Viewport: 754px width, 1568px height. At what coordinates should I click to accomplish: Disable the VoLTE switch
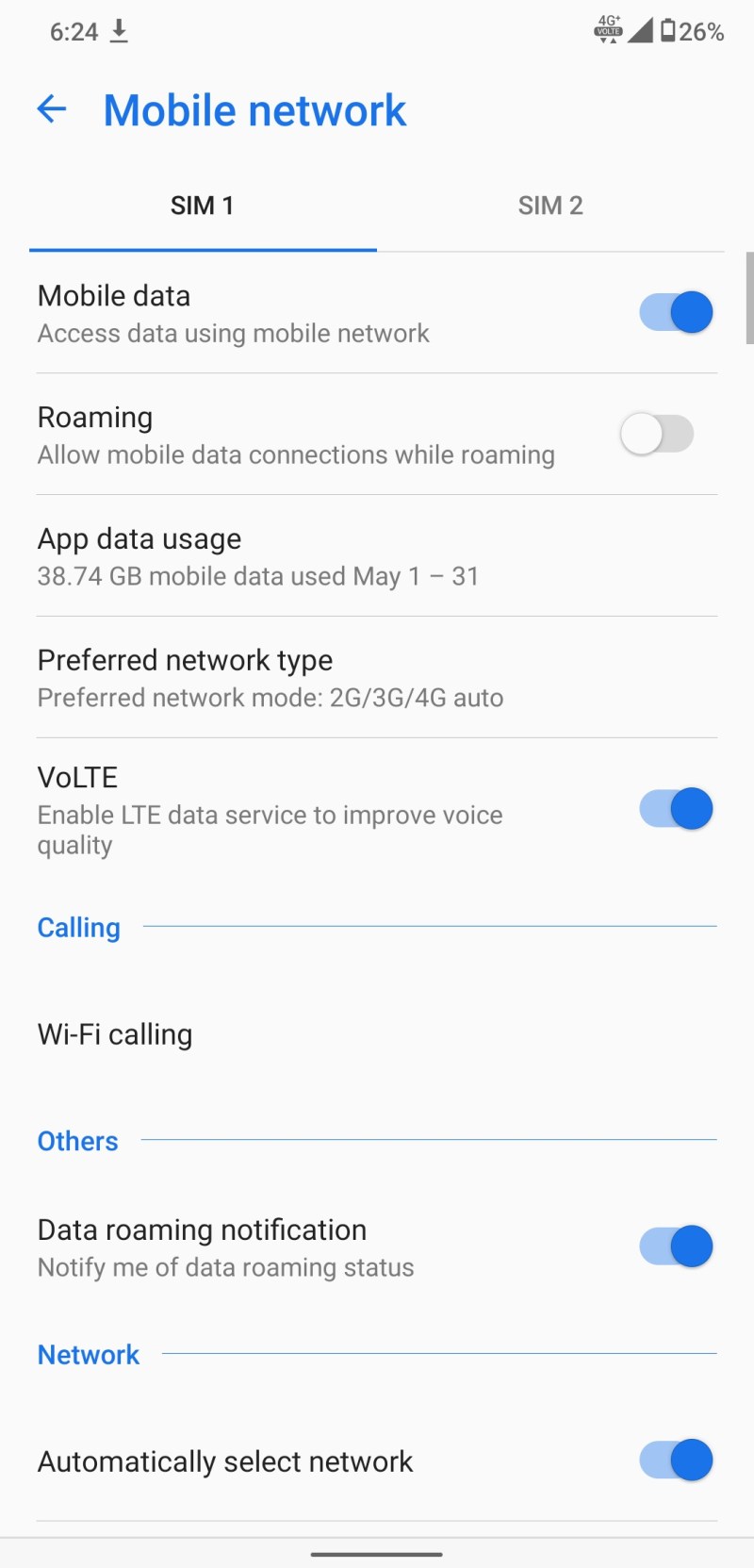click(x=676, y=809)
